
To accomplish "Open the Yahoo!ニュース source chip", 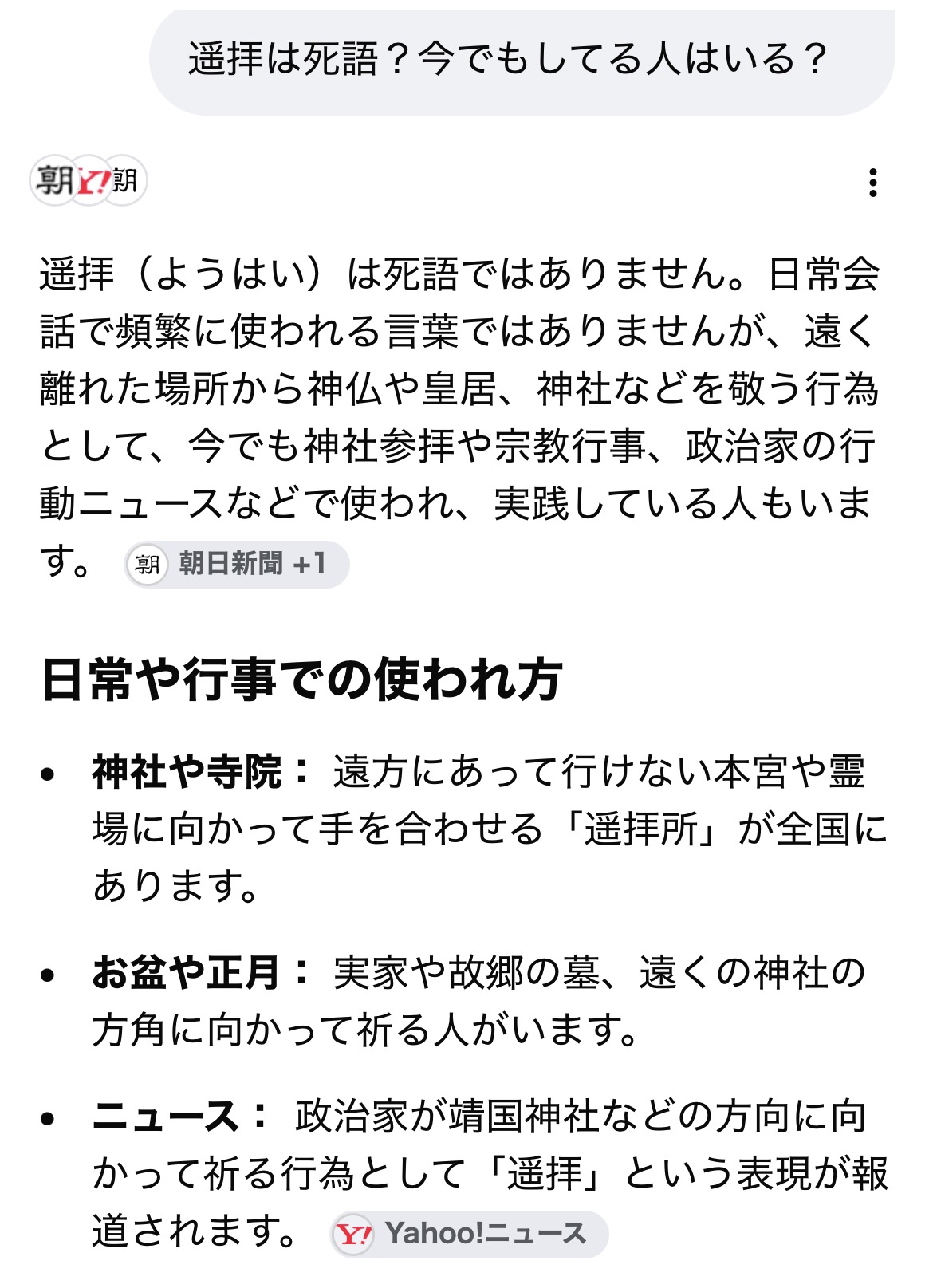I will pos(470,1234).
